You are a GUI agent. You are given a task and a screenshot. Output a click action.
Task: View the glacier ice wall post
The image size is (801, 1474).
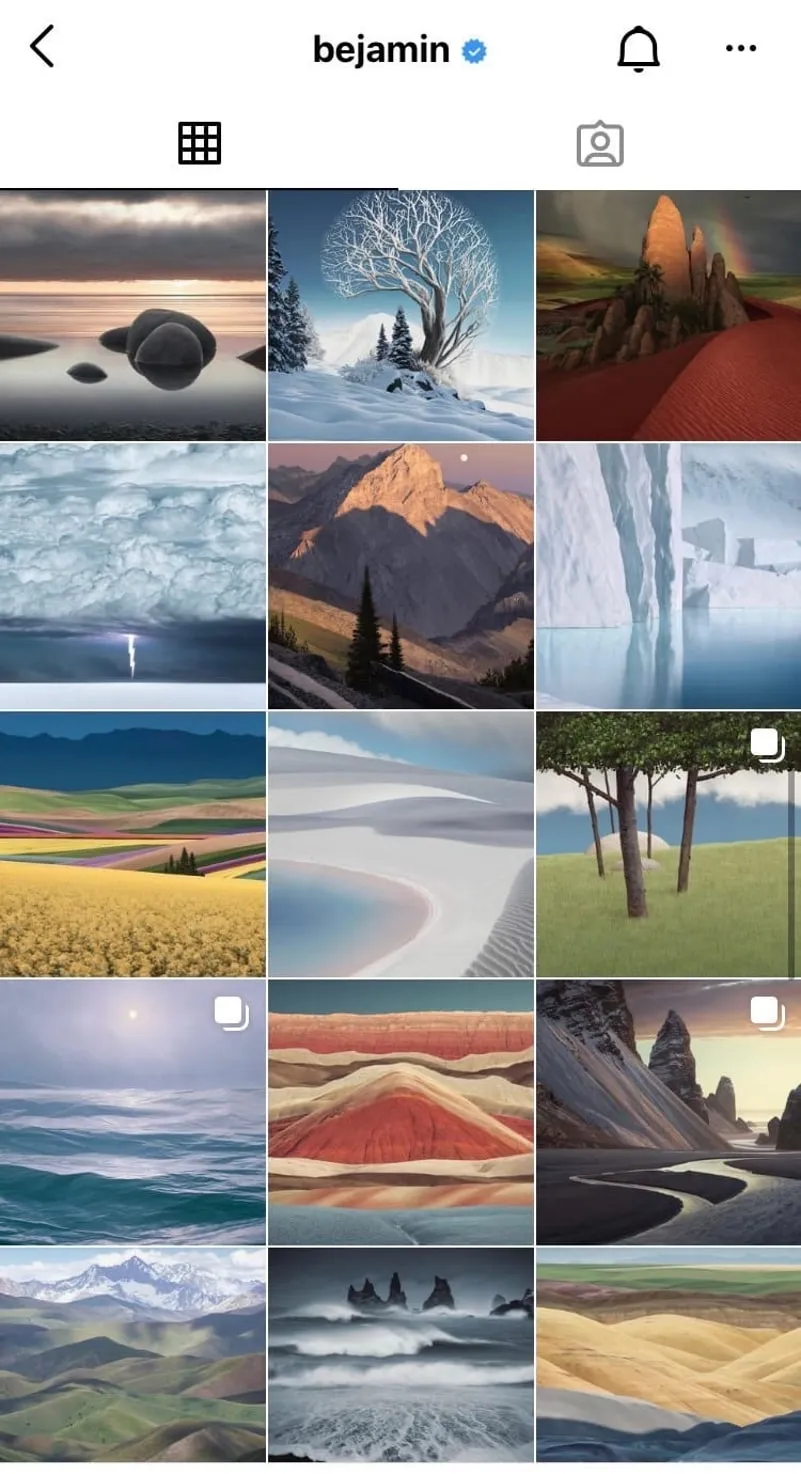pyautogui.click(x=669, y=576)
